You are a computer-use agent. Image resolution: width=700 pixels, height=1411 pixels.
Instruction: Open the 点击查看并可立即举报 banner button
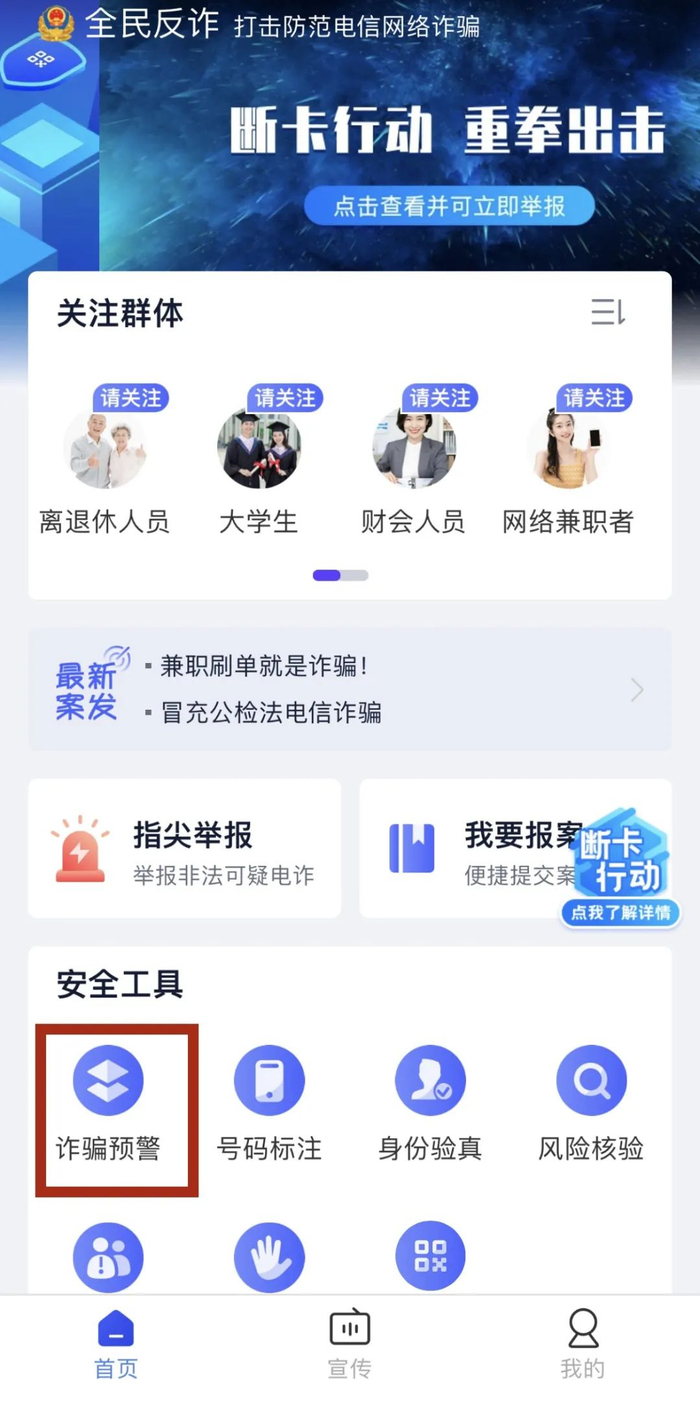click(x=449, y=206)
